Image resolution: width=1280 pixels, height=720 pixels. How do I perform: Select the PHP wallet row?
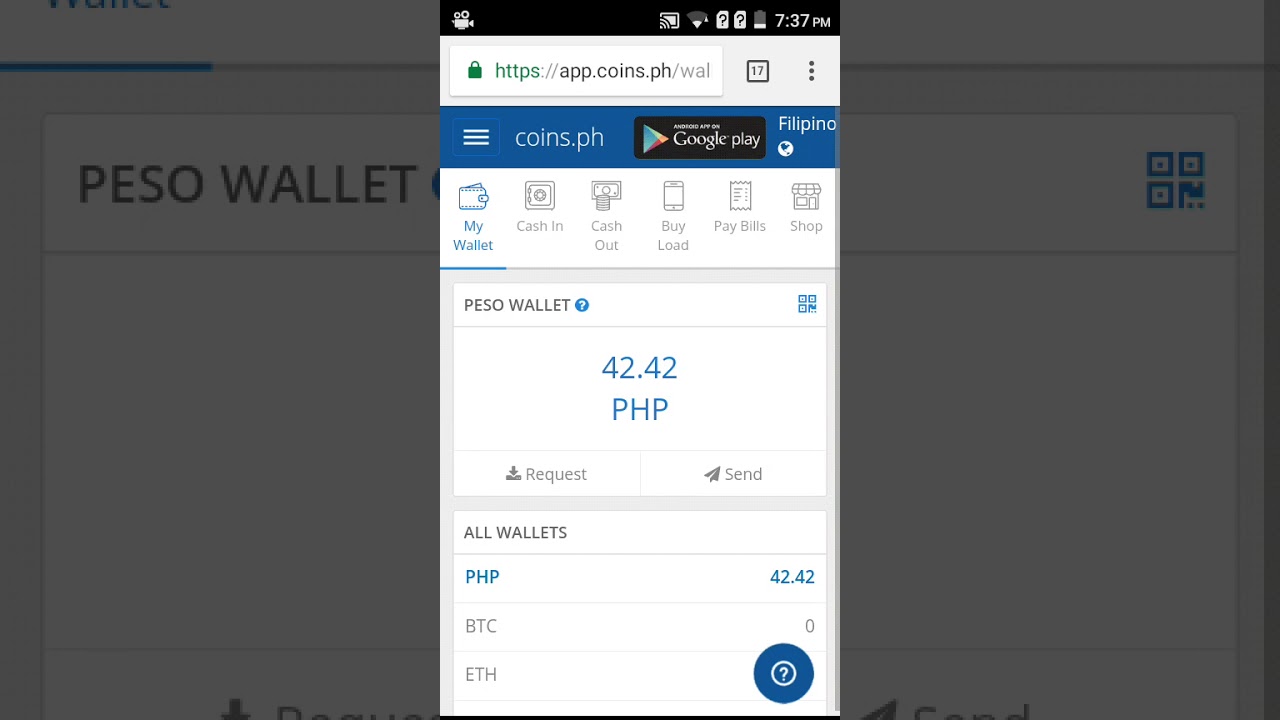639,577
